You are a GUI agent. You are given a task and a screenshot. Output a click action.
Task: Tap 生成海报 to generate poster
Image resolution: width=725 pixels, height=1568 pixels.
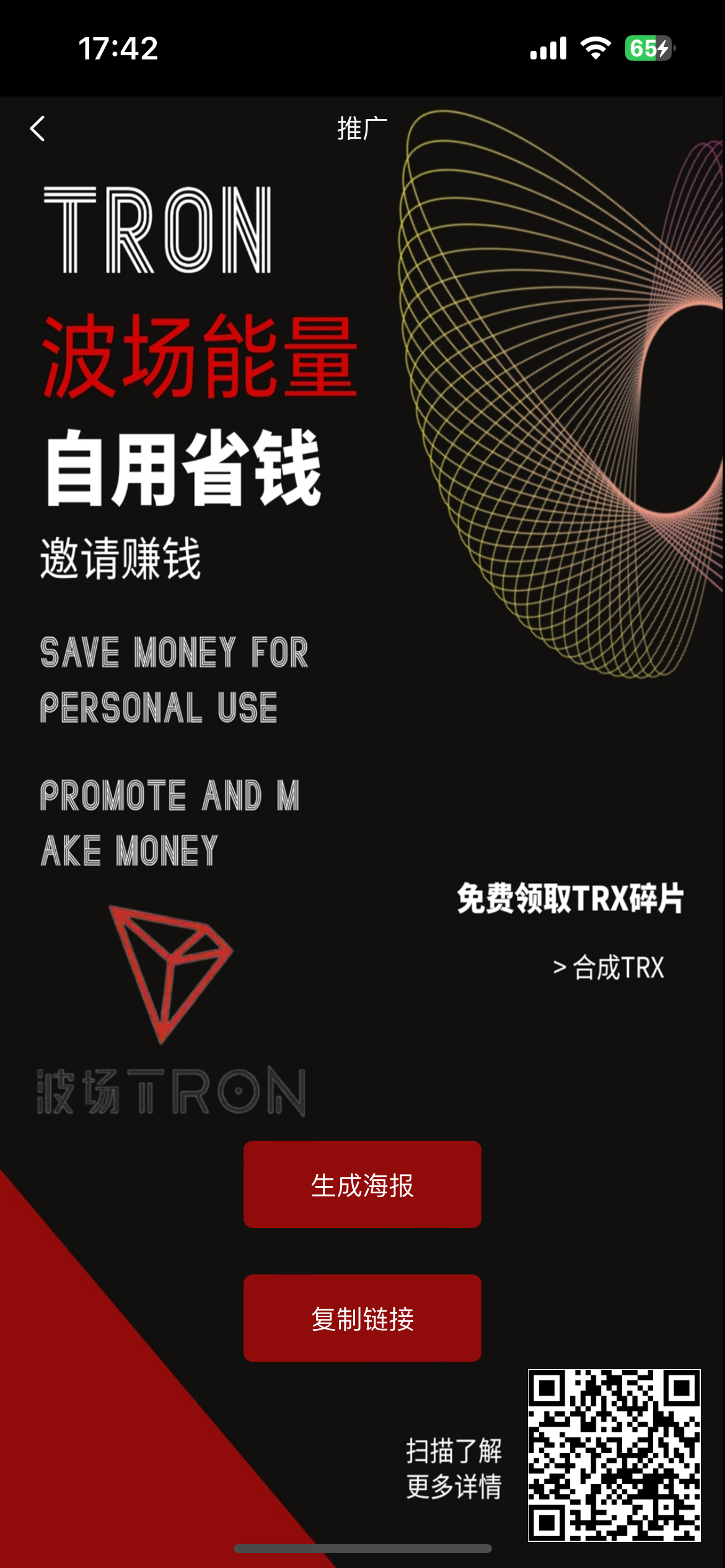tap(362, 1184)
